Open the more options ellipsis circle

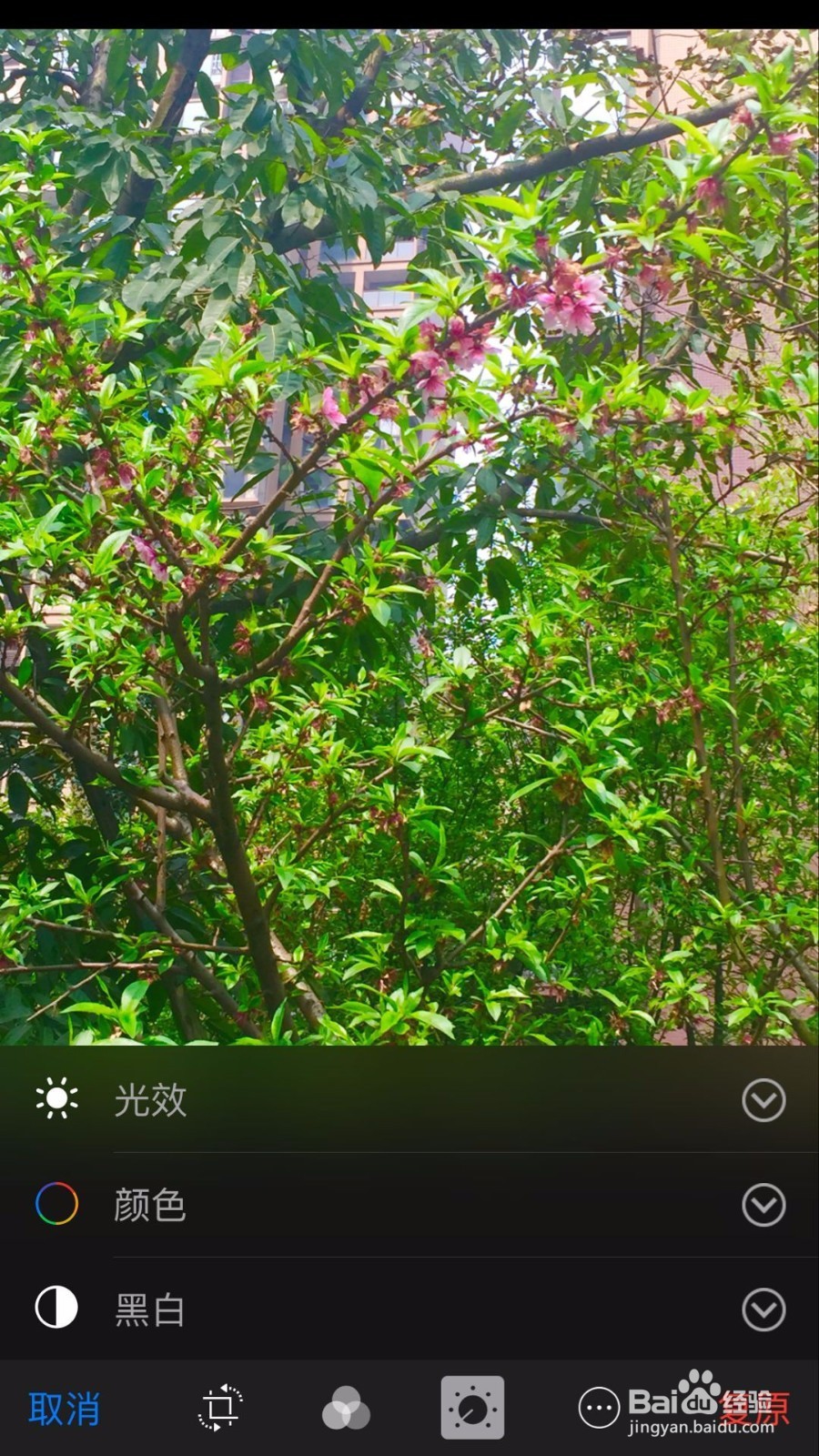click(x=599, y=1406)
